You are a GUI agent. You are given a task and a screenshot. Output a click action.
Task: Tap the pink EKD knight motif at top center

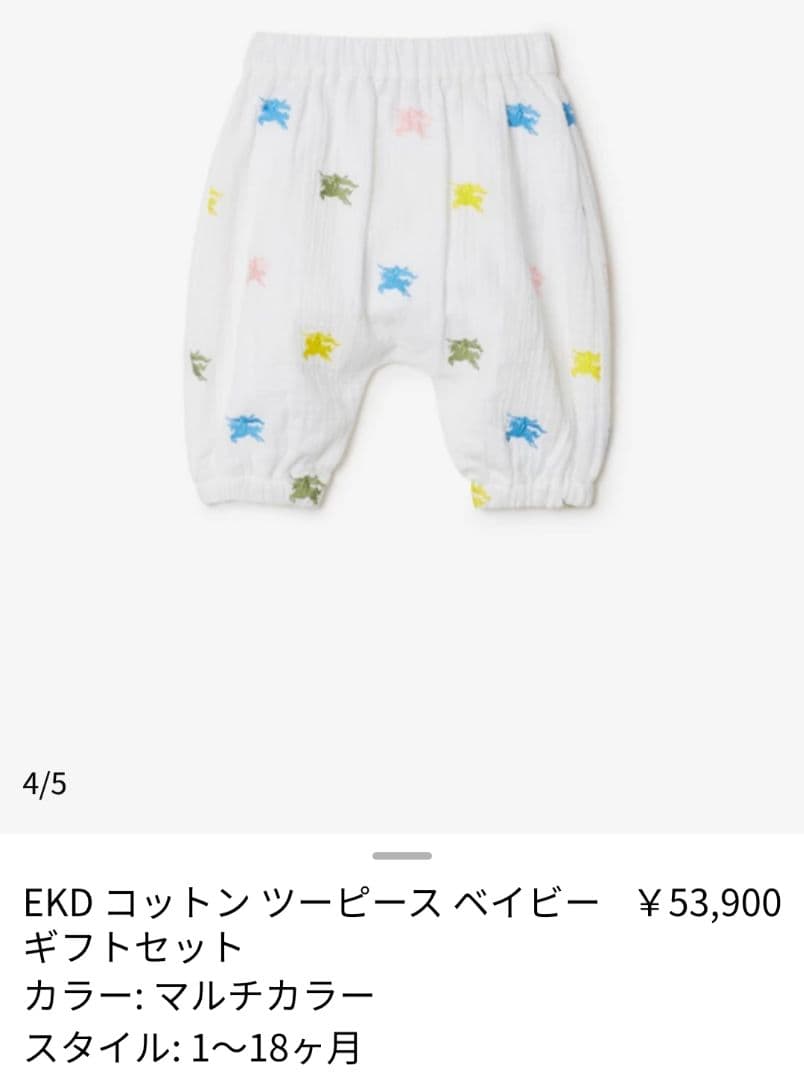(412, 120)
